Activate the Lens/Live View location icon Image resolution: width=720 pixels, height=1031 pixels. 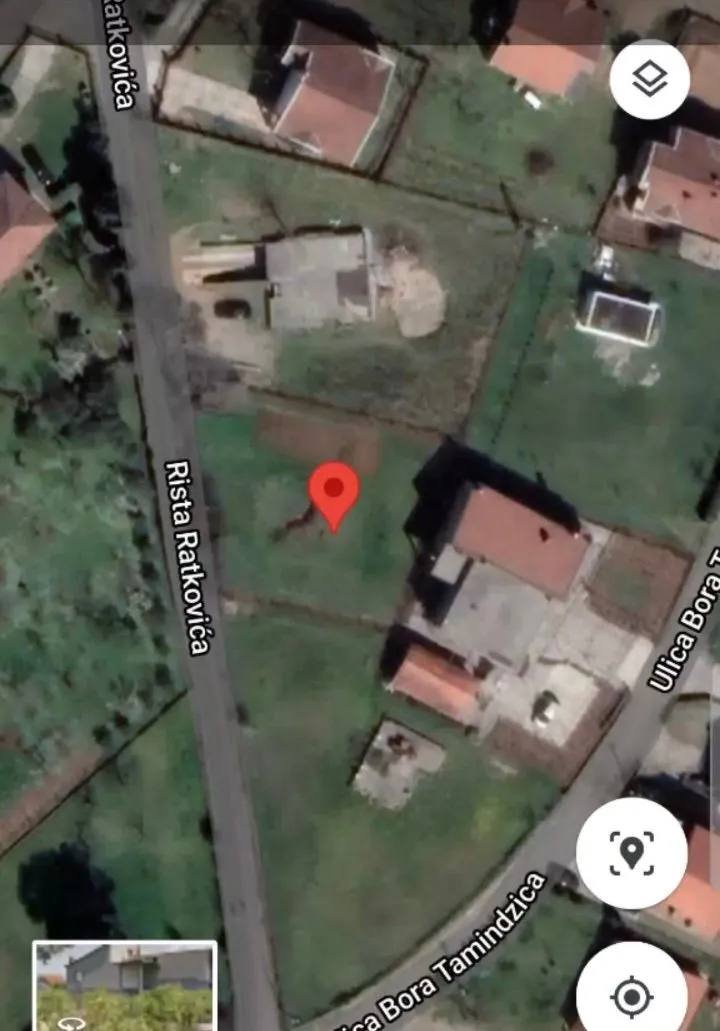click(x=628, y=851)
